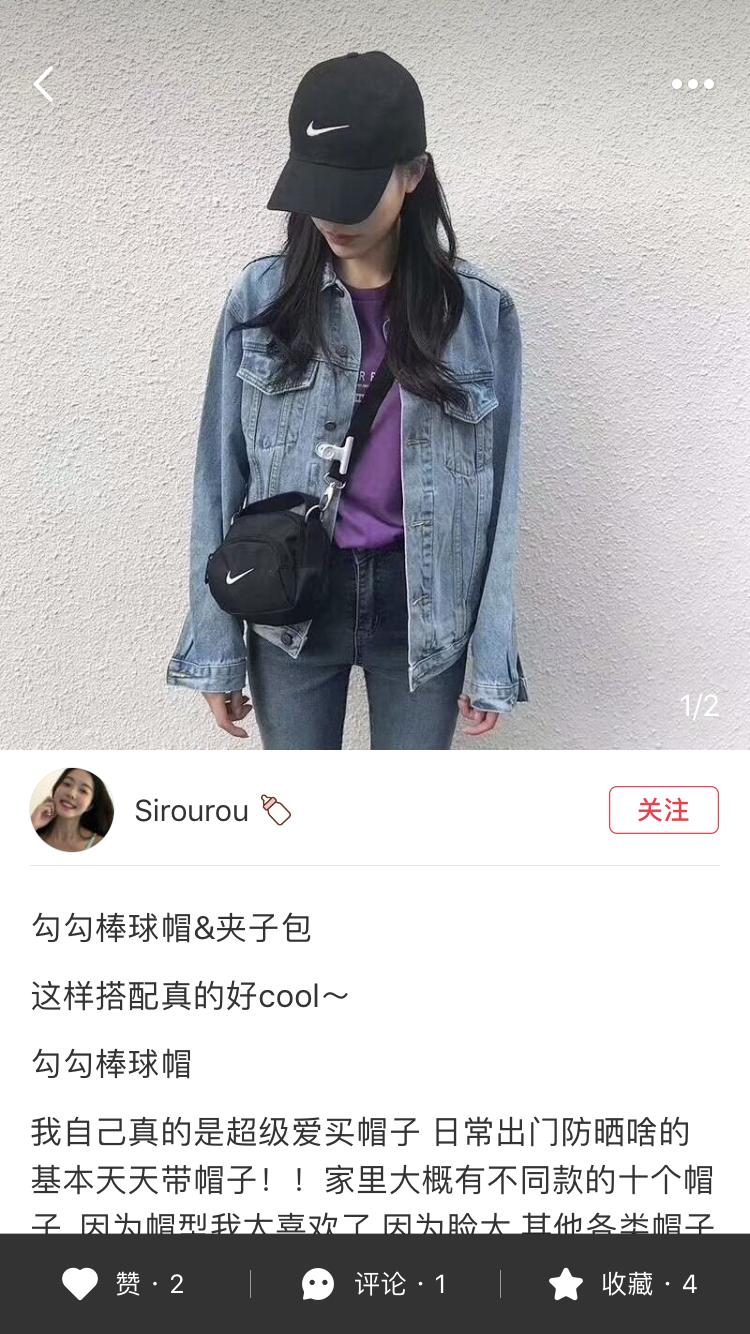750x1334 pixels.
Task: Tap the outfit photo to view fullscreen
Action: (375, 400)
